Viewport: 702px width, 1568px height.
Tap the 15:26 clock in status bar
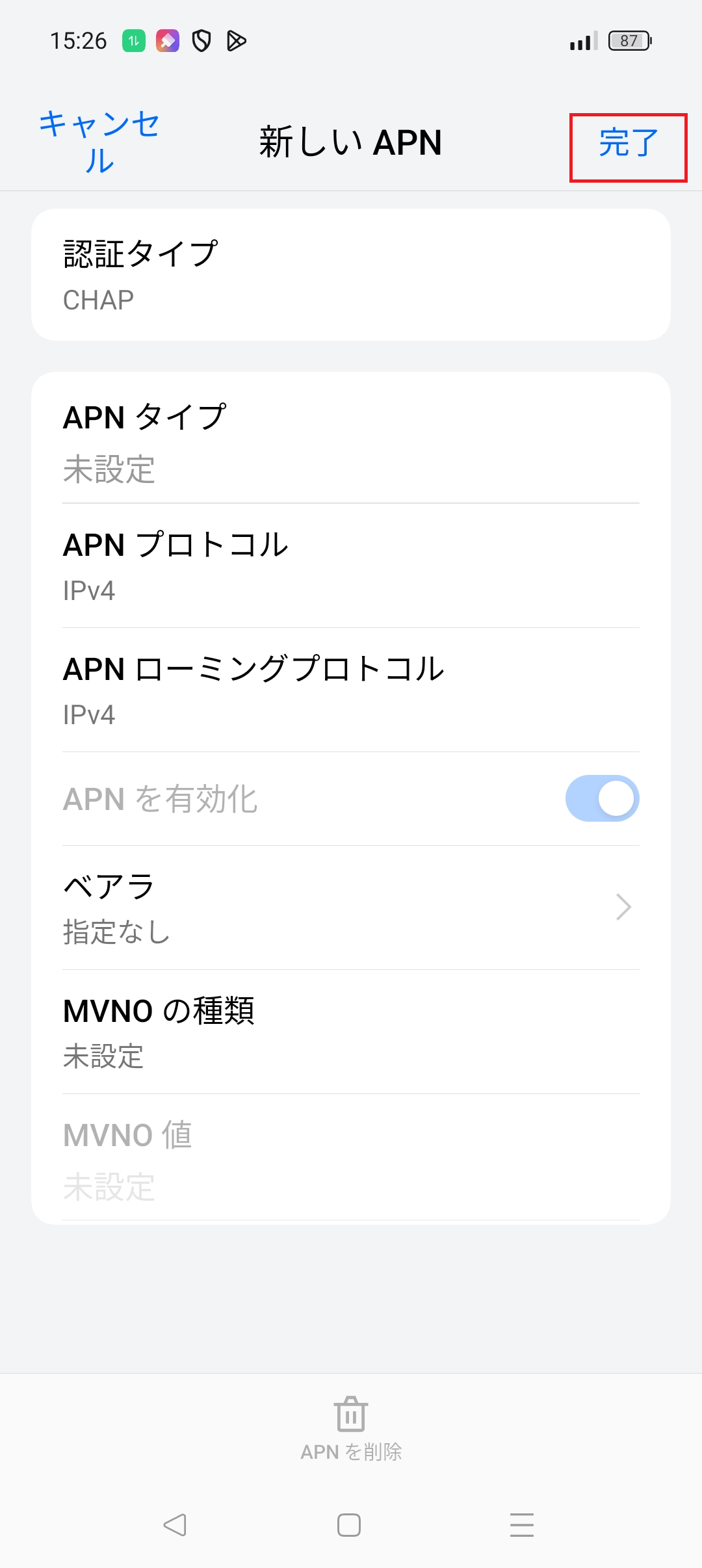pyautogui.click(x=78, y=40)
